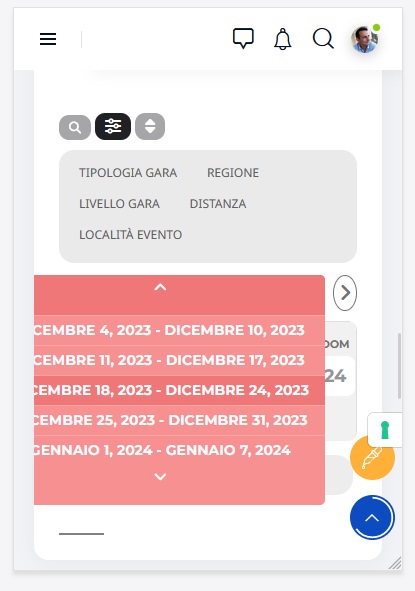Toggle the filter sliders button
This screenshot has height=591, width=415.
[x=113, y=126]
